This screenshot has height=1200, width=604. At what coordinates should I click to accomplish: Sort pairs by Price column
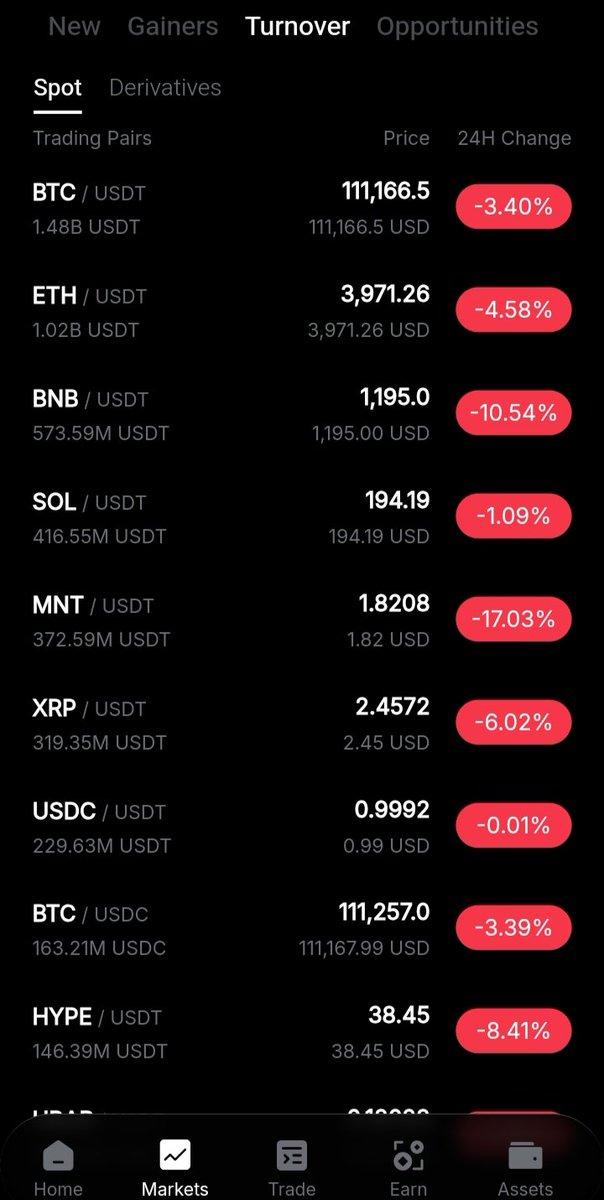point(406,139)
